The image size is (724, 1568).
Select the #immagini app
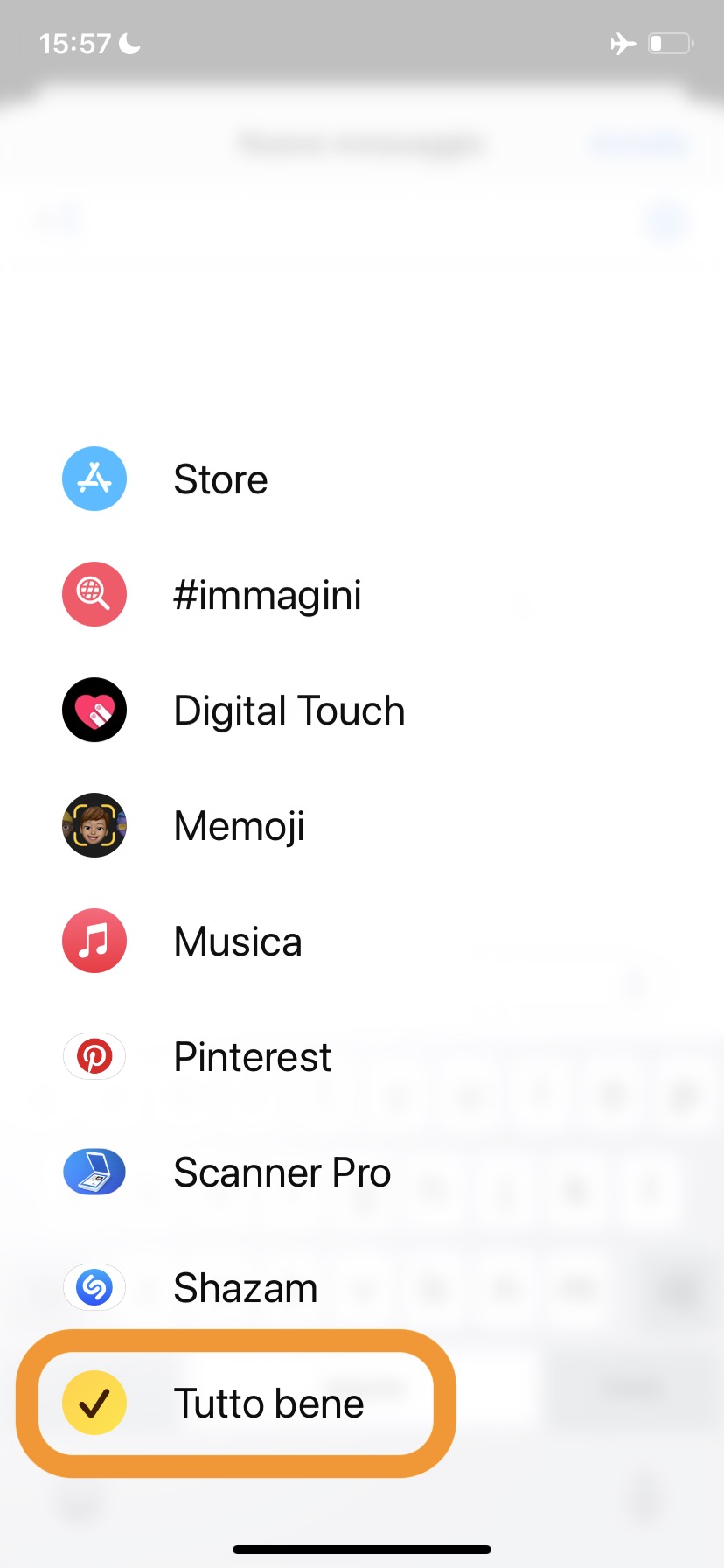click(267, 595)
